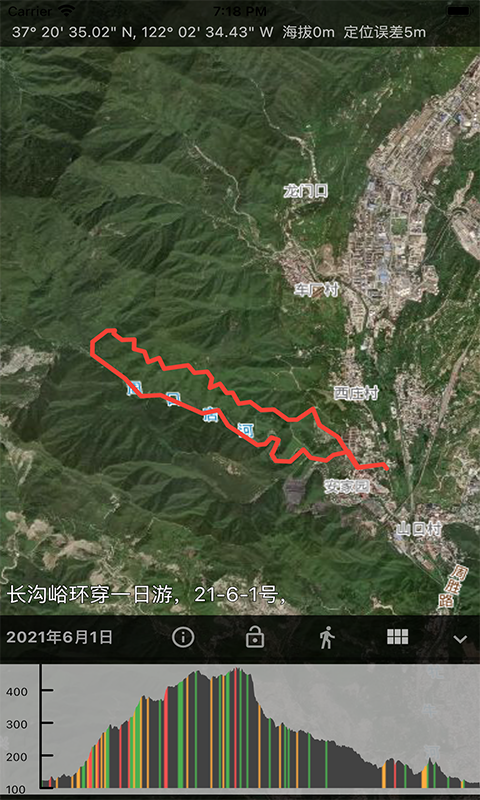
Task: Select the walking person icon
Action: [326, 638]
